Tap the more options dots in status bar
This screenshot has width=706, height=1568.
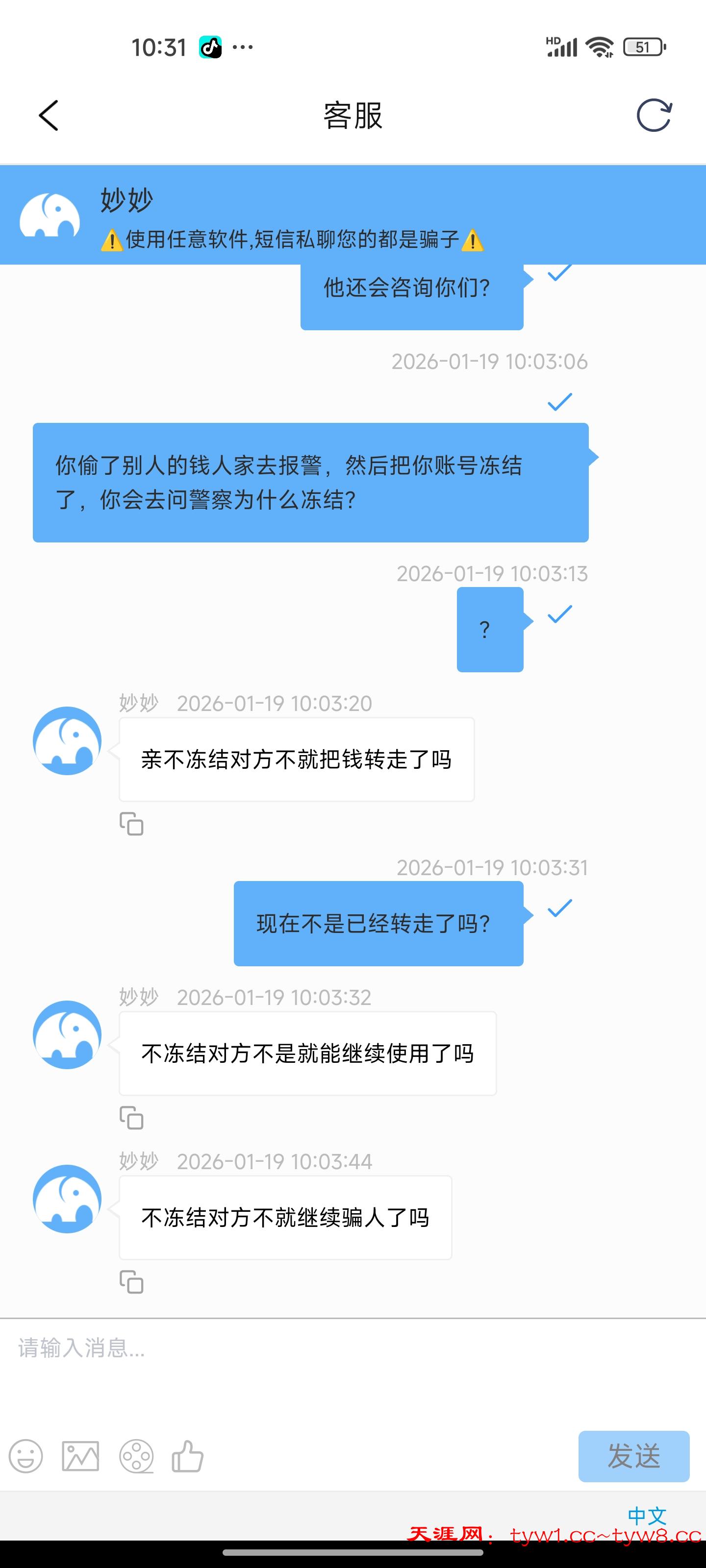(x=242, y=47)
